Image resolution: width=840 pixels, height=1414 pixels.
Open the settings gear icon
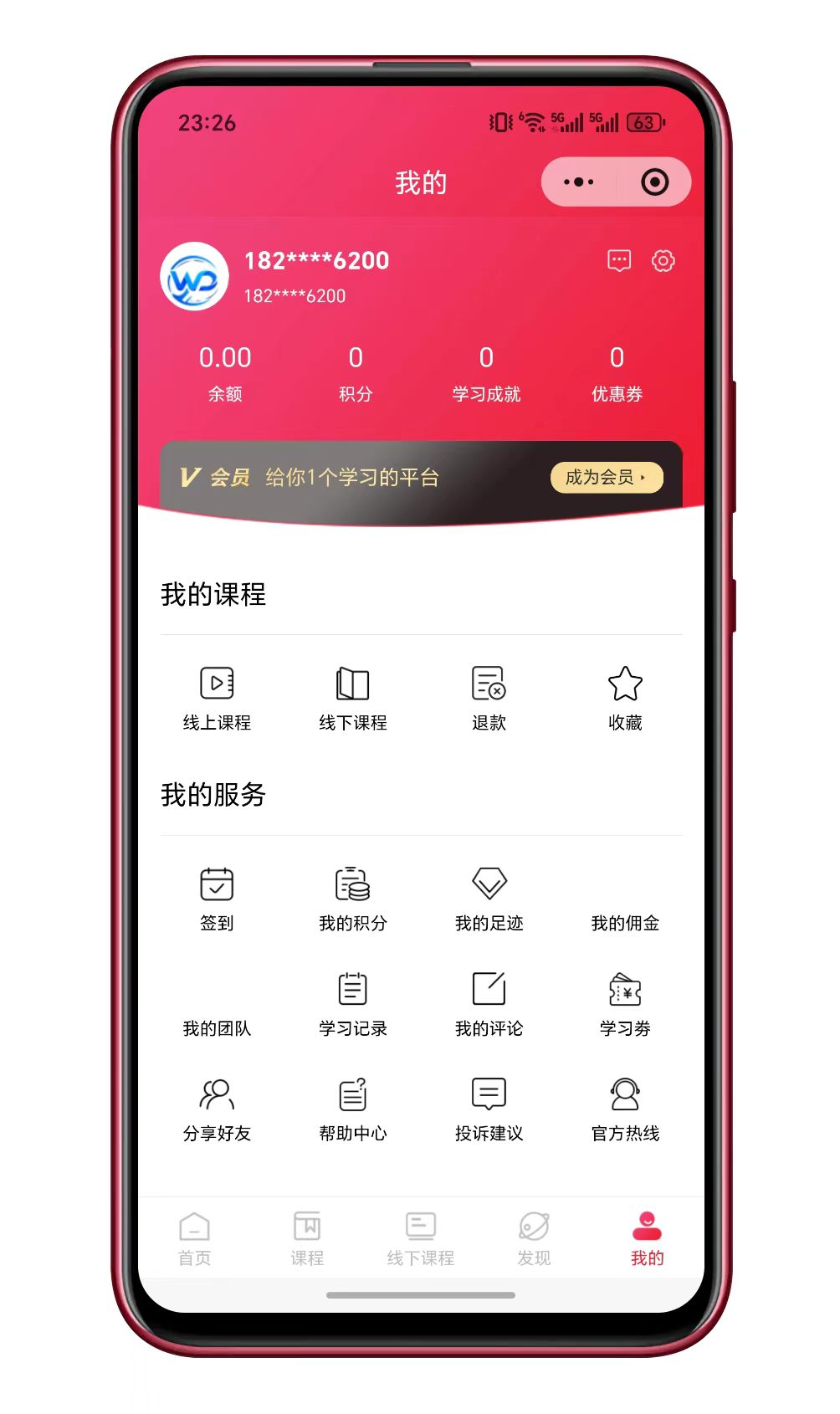click(663, 261)
